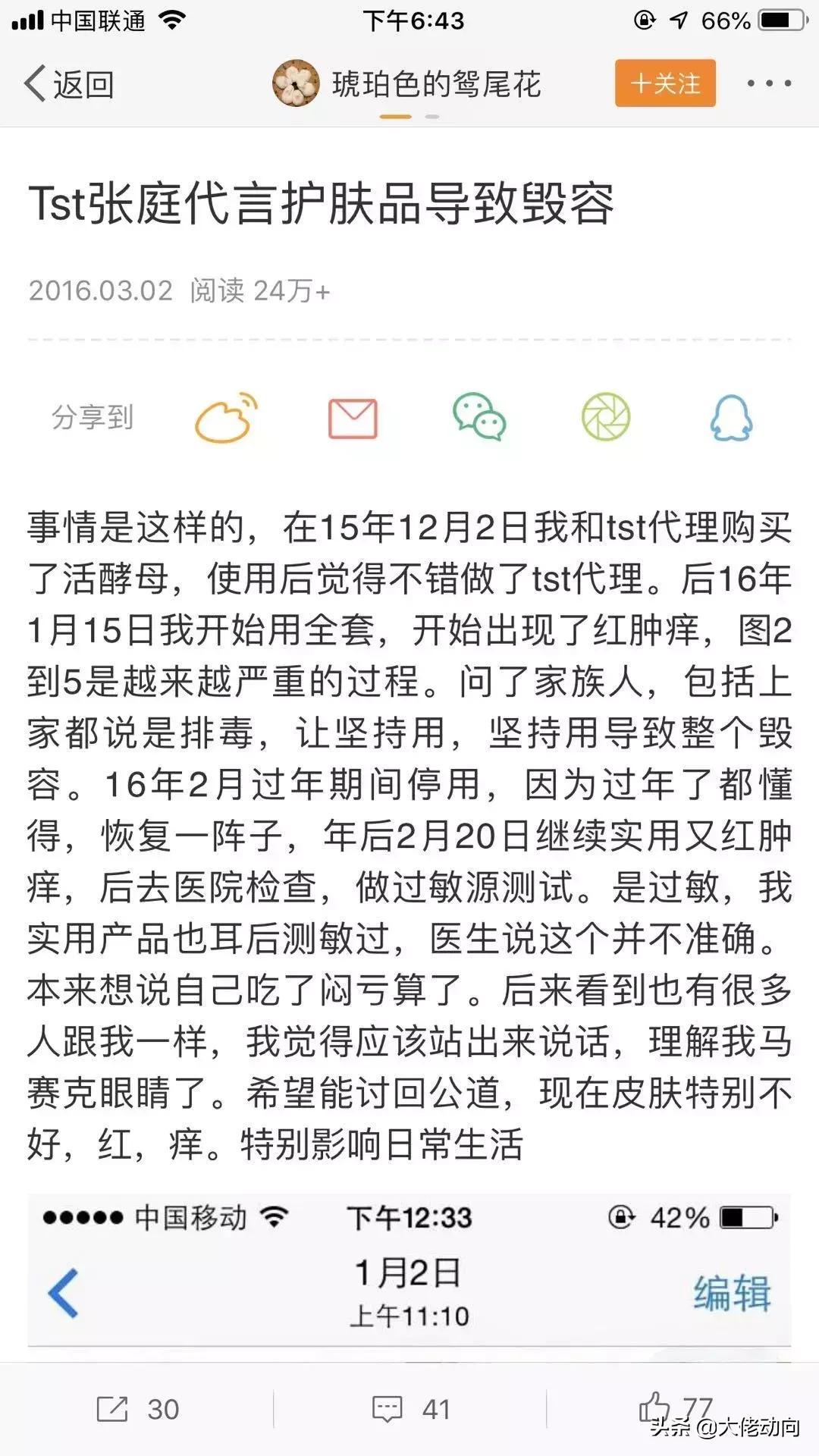This screenshot has height=1456, width=819.
Task: Share the article to QQ
Action: [729, 418]
